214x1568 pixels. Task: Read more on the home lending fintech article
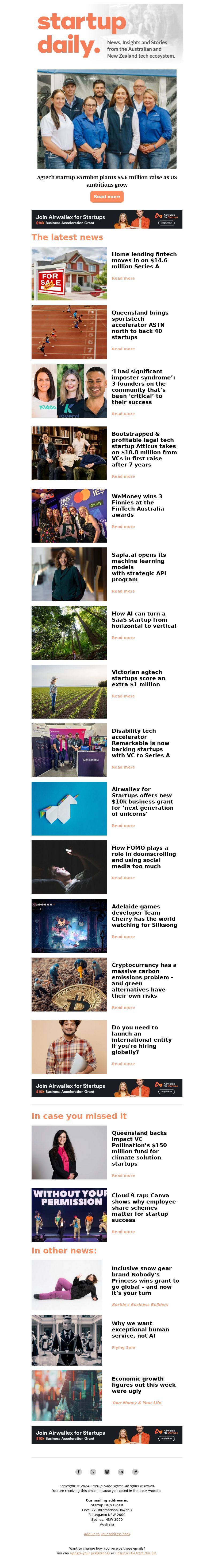(x=123, y=278)
